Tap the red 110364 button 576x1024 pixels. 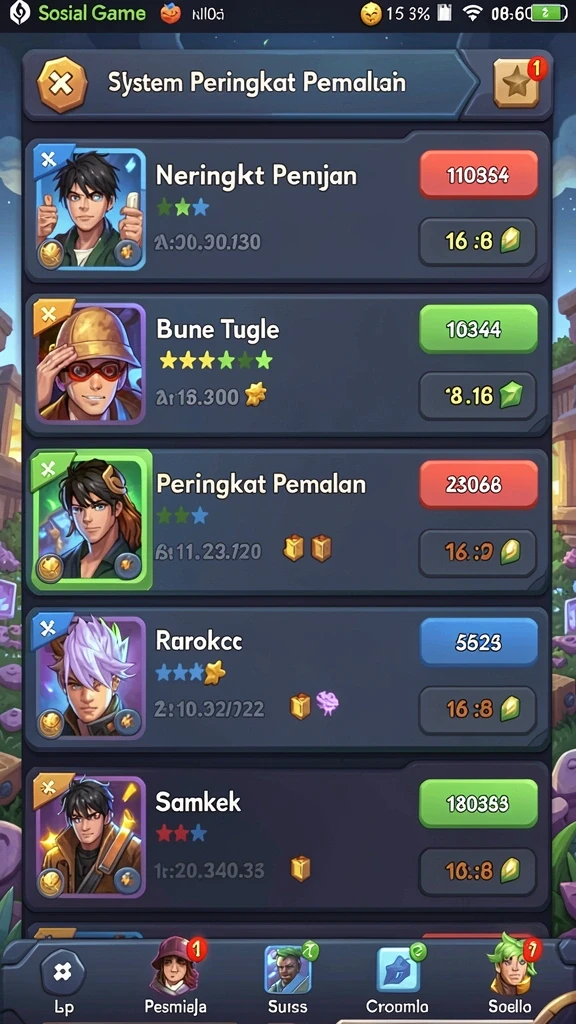point(479,174)
